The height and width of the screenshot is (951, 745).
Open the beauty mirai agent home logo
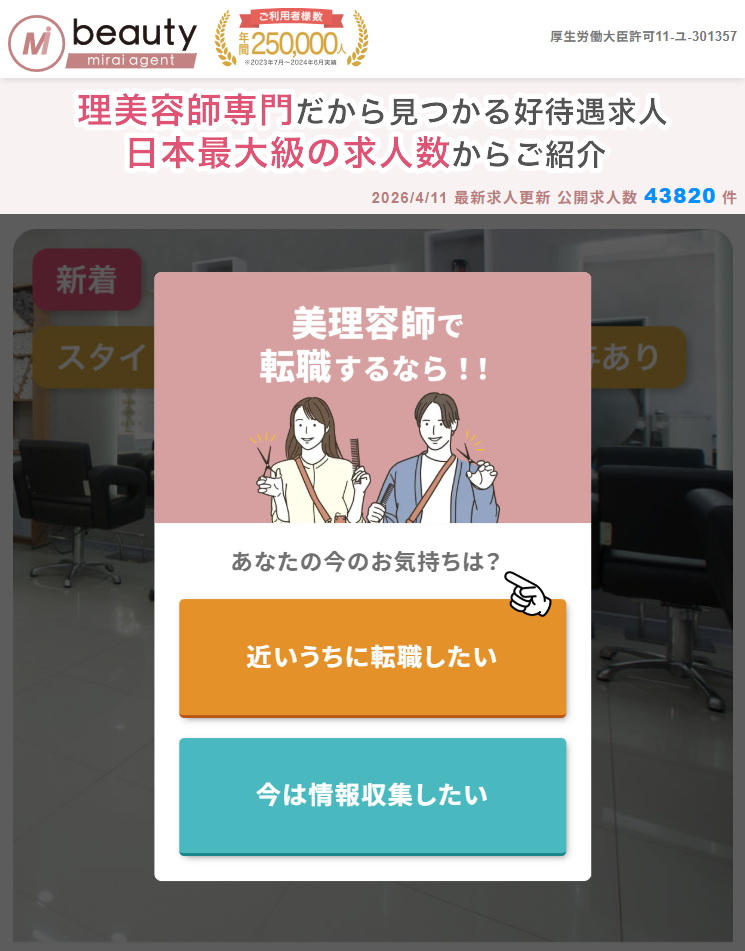point(103,40)
